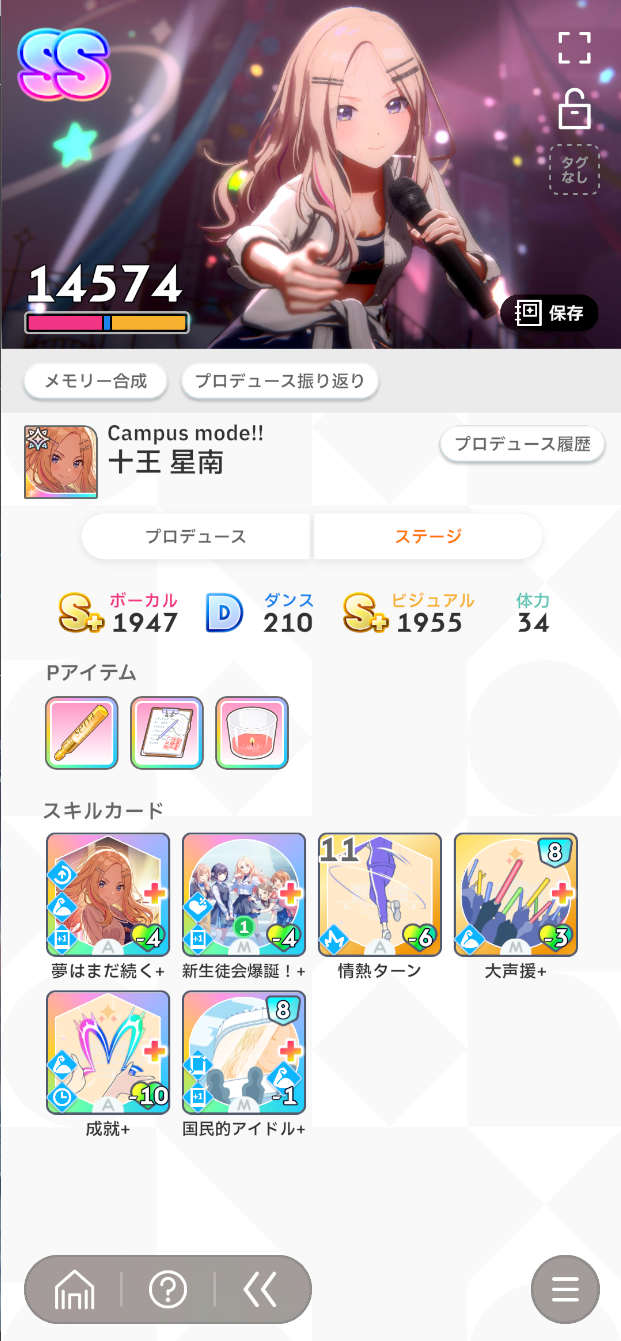Image resolution: width=621 pixels, height=1341 pixels.
Task: Switch to the プロデュース tab
Action: (x=196, y=537)
